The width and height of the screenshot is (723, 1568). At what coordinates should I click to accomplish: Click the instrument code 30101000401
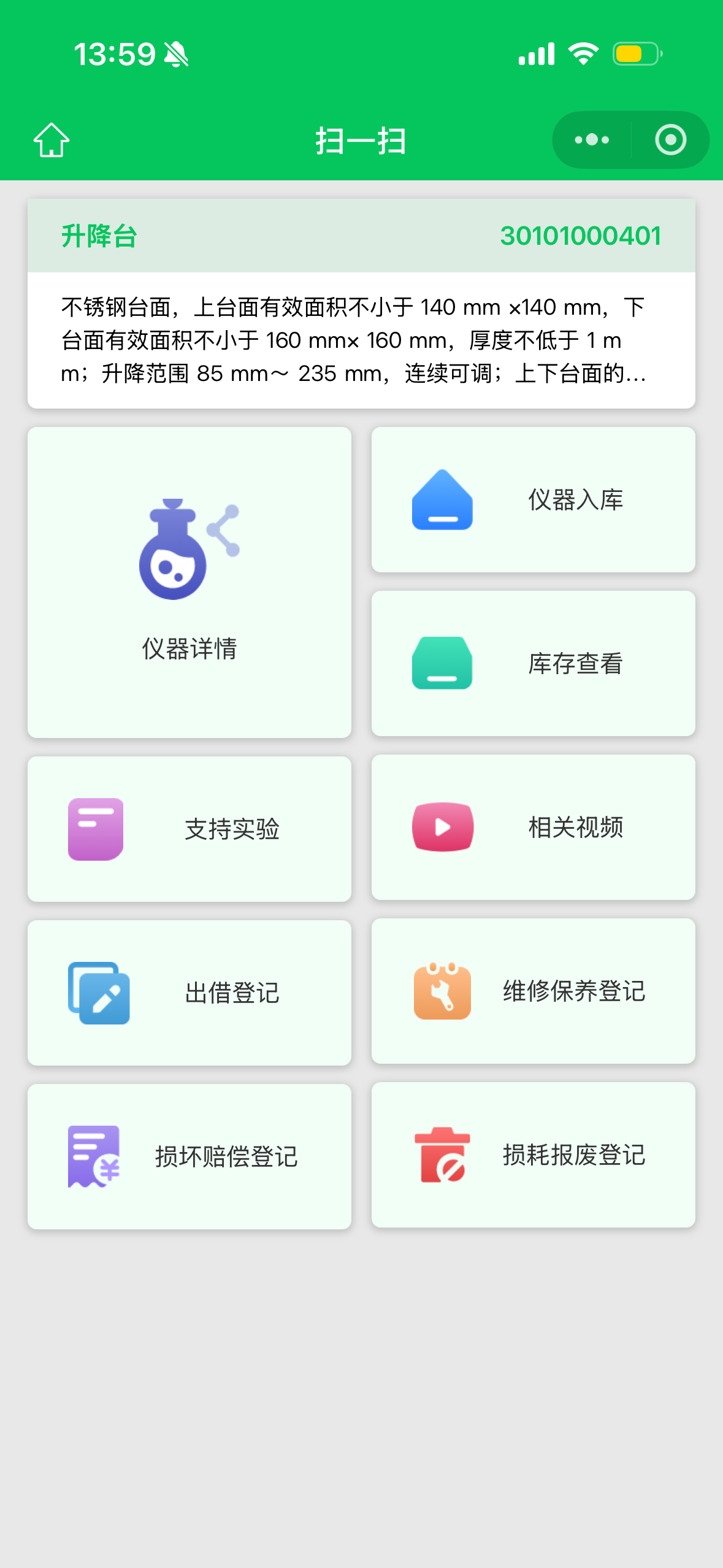(581, 235)
